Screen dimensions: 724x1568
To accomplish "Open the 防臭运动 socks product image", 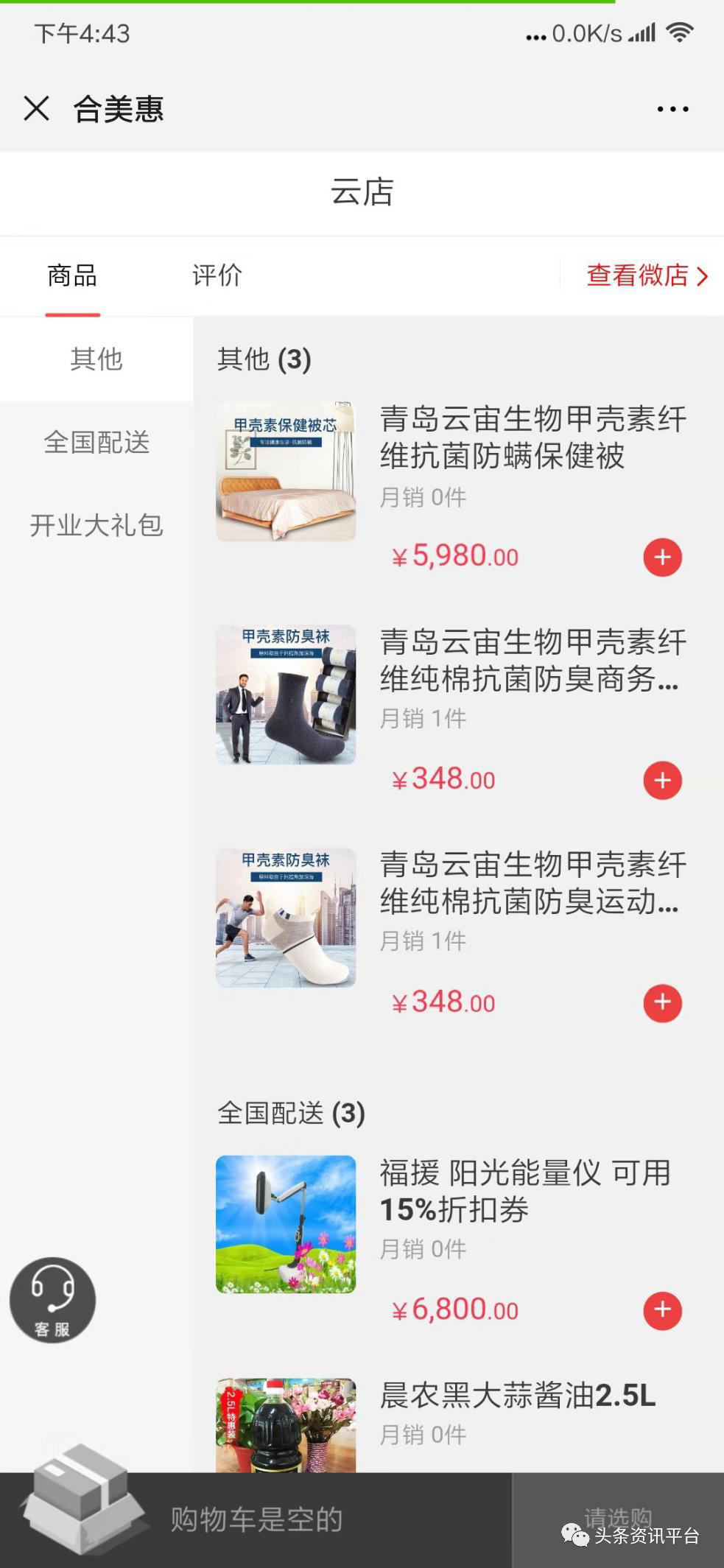I will point(286,918).
